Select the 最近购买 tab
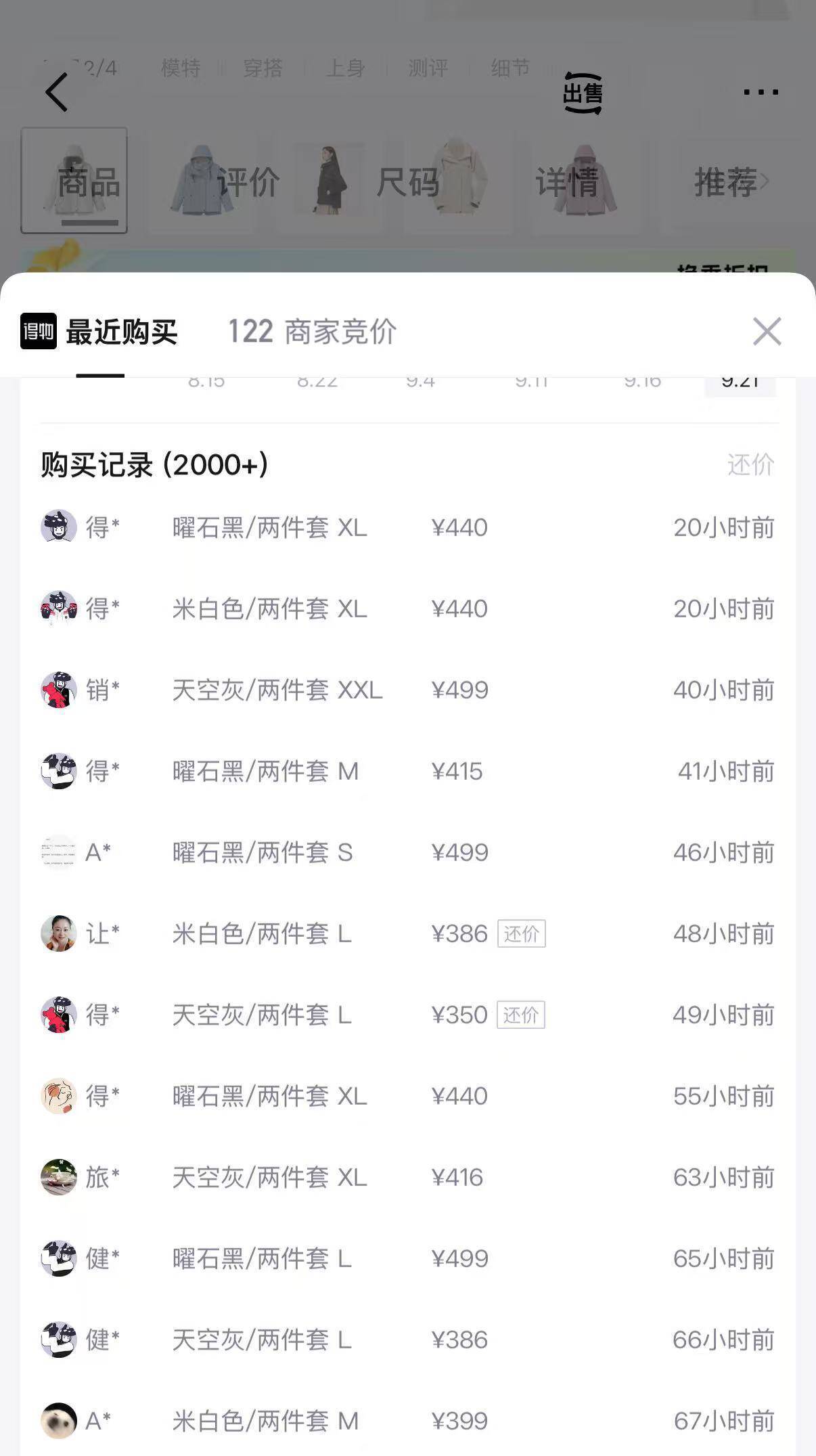 122,332
